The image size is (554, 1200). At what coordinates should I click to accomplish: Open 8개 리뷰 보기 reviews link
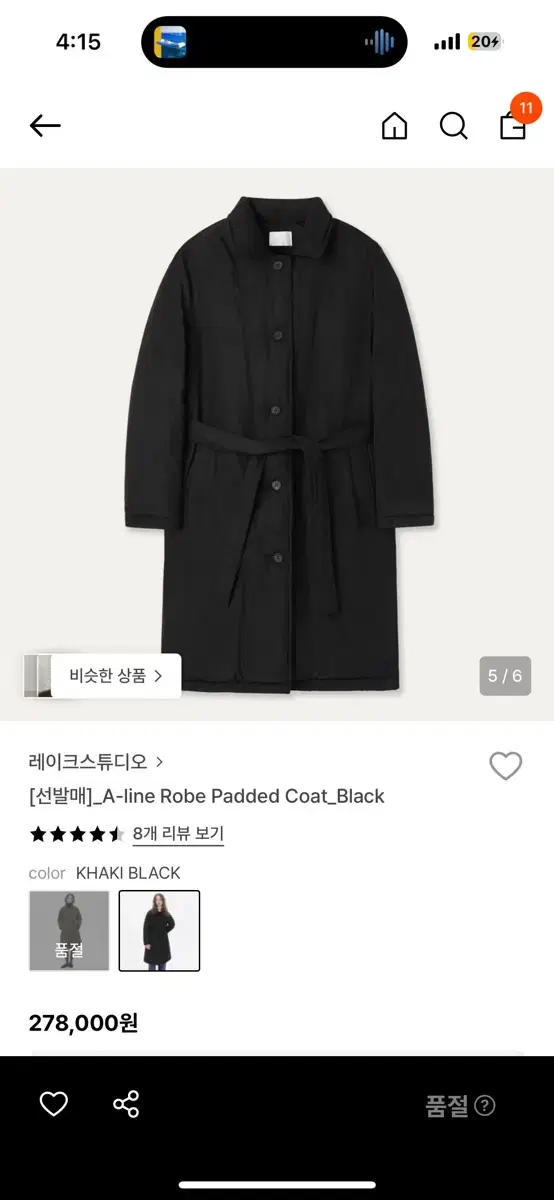[178, 834]
